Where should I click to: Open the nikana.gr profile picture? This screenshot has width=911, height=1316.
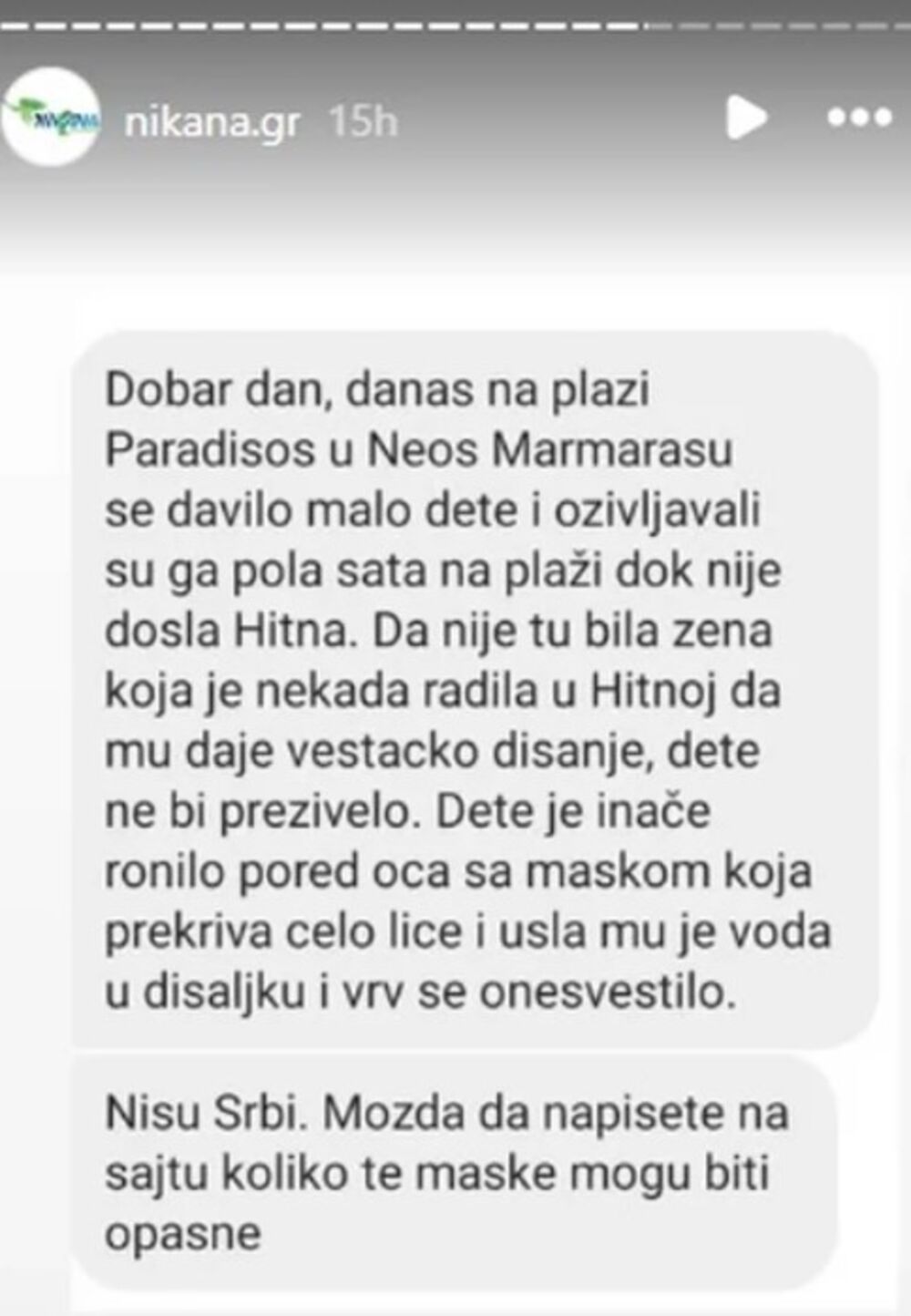(x=49, y=118)
